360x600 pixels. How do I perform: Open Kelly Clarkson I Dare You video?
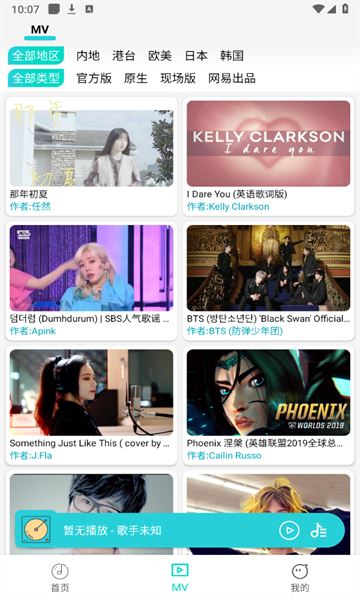click(x=269, y=157)
